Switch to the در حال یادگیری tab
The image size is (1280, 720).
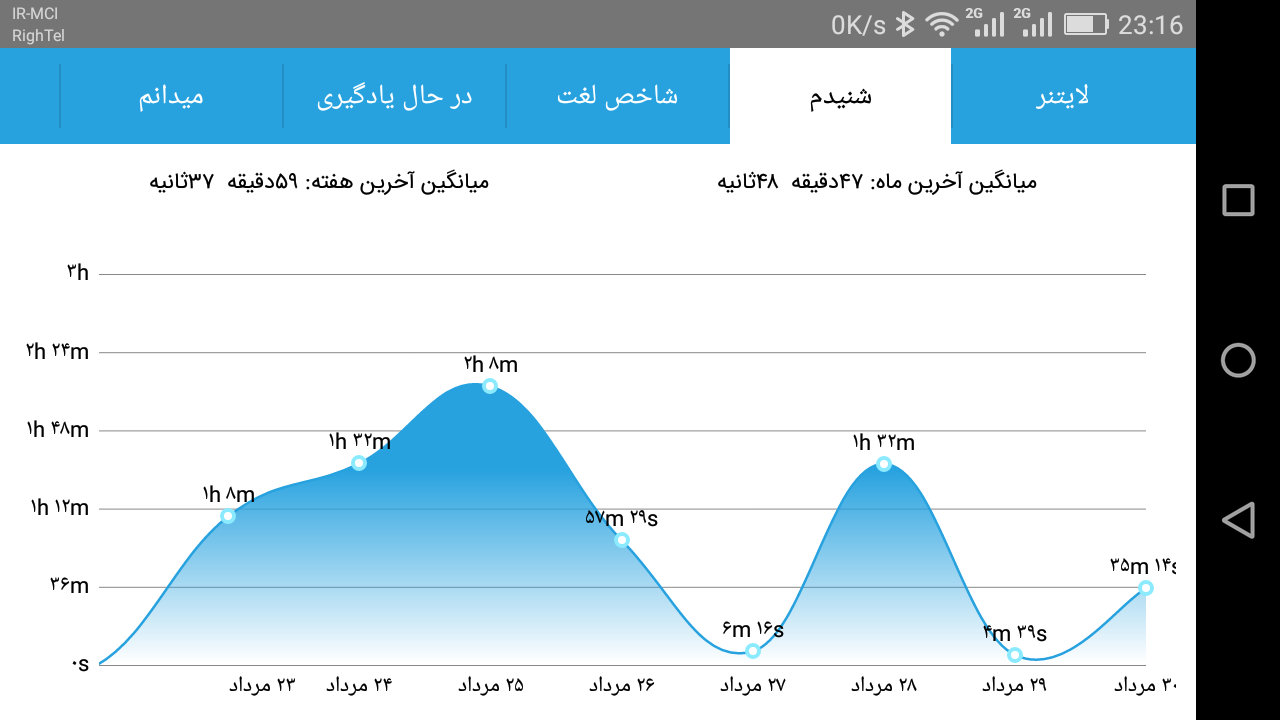tap(395, 96)
